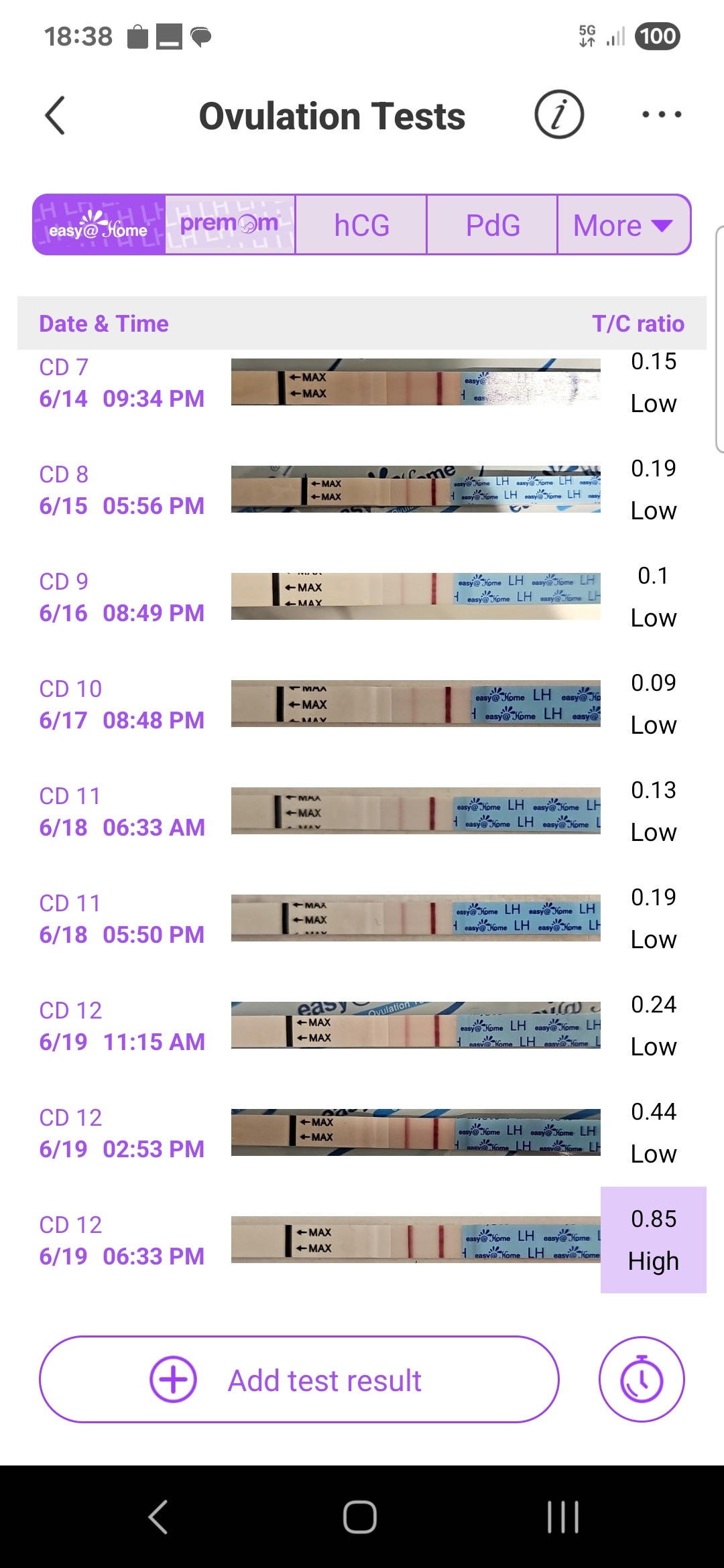Expand the More dropdown

[x=623, y=225]
